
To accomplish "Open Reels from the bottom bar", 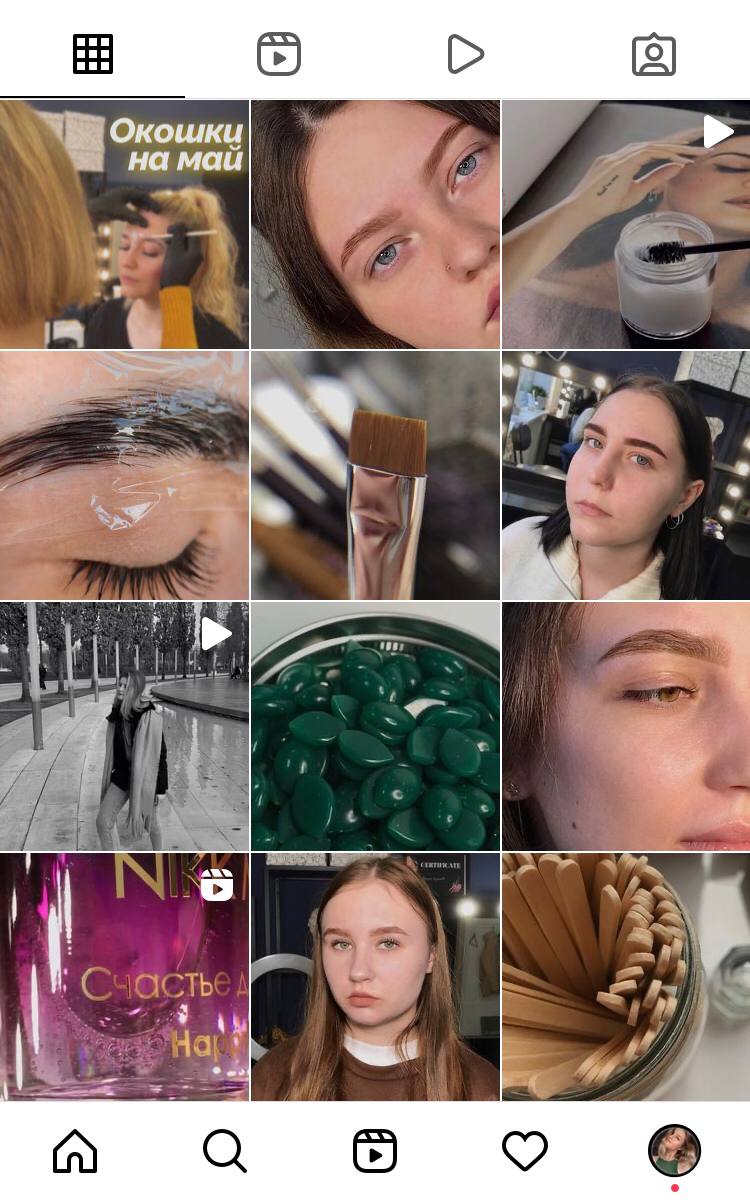I will pyautogui.click(x=375, y=1151).
